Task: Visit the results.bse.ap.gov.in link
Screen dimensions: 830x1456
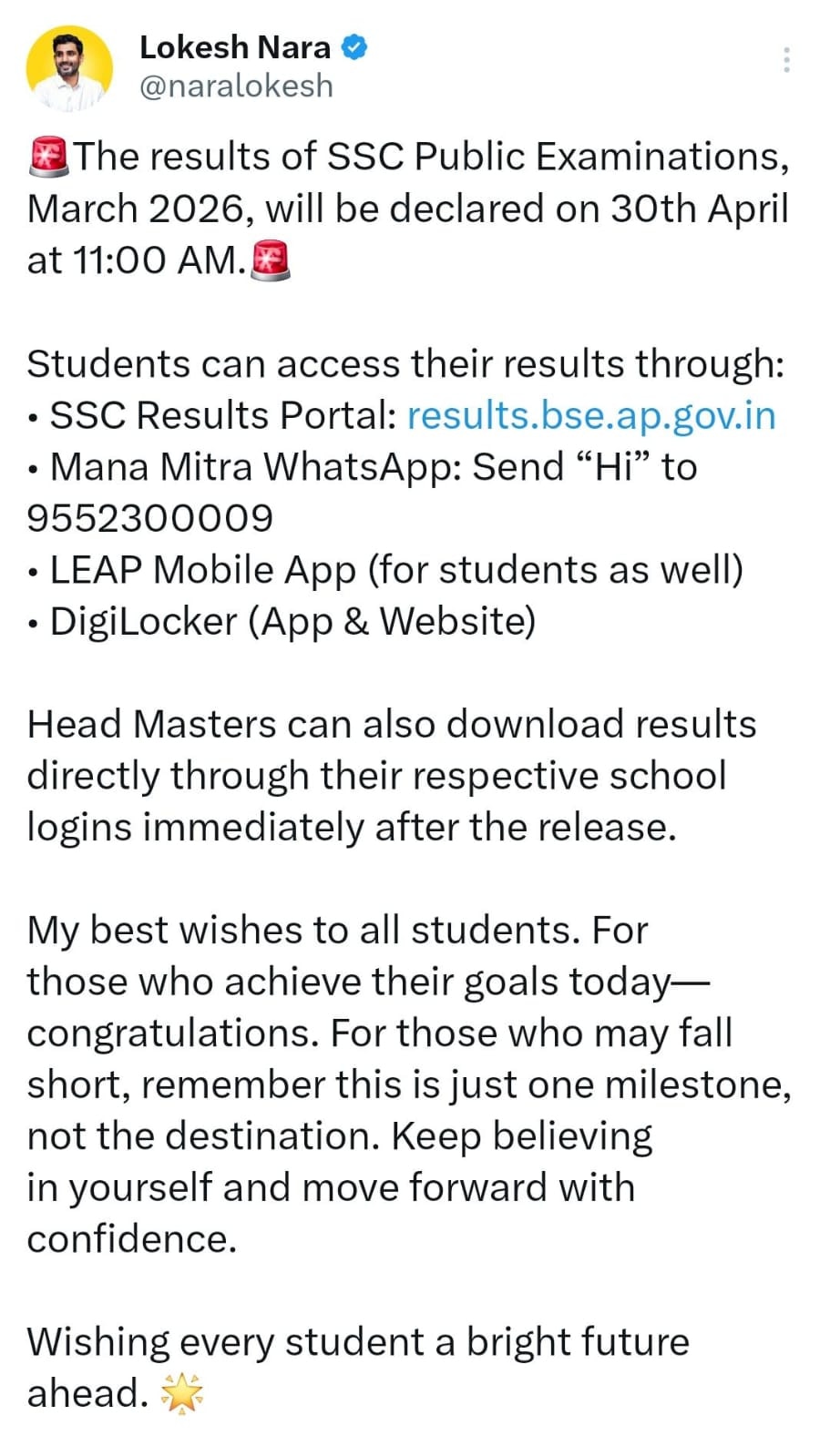Action: (590, 415)
